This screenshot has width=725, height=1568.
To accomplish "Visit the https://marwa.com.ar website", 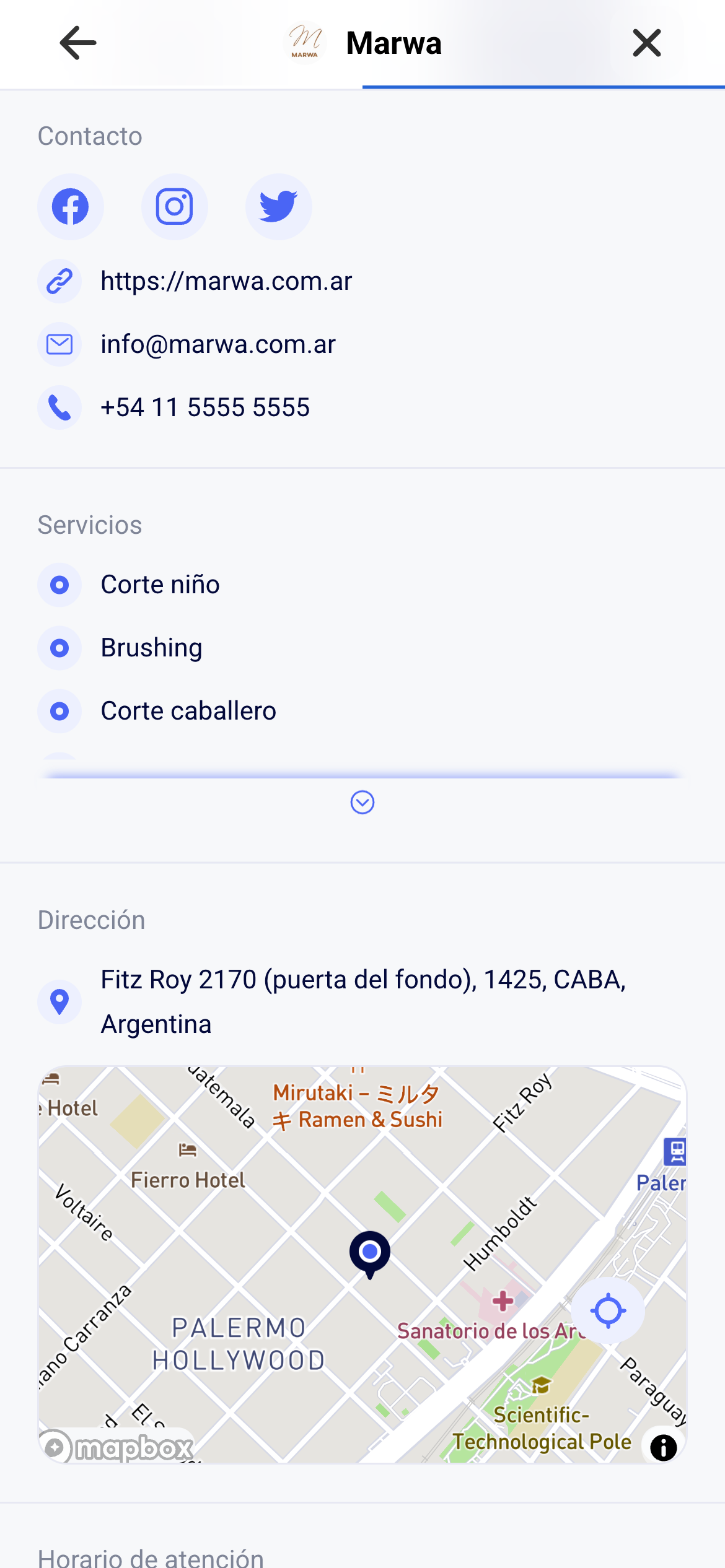I will (226, 282).
